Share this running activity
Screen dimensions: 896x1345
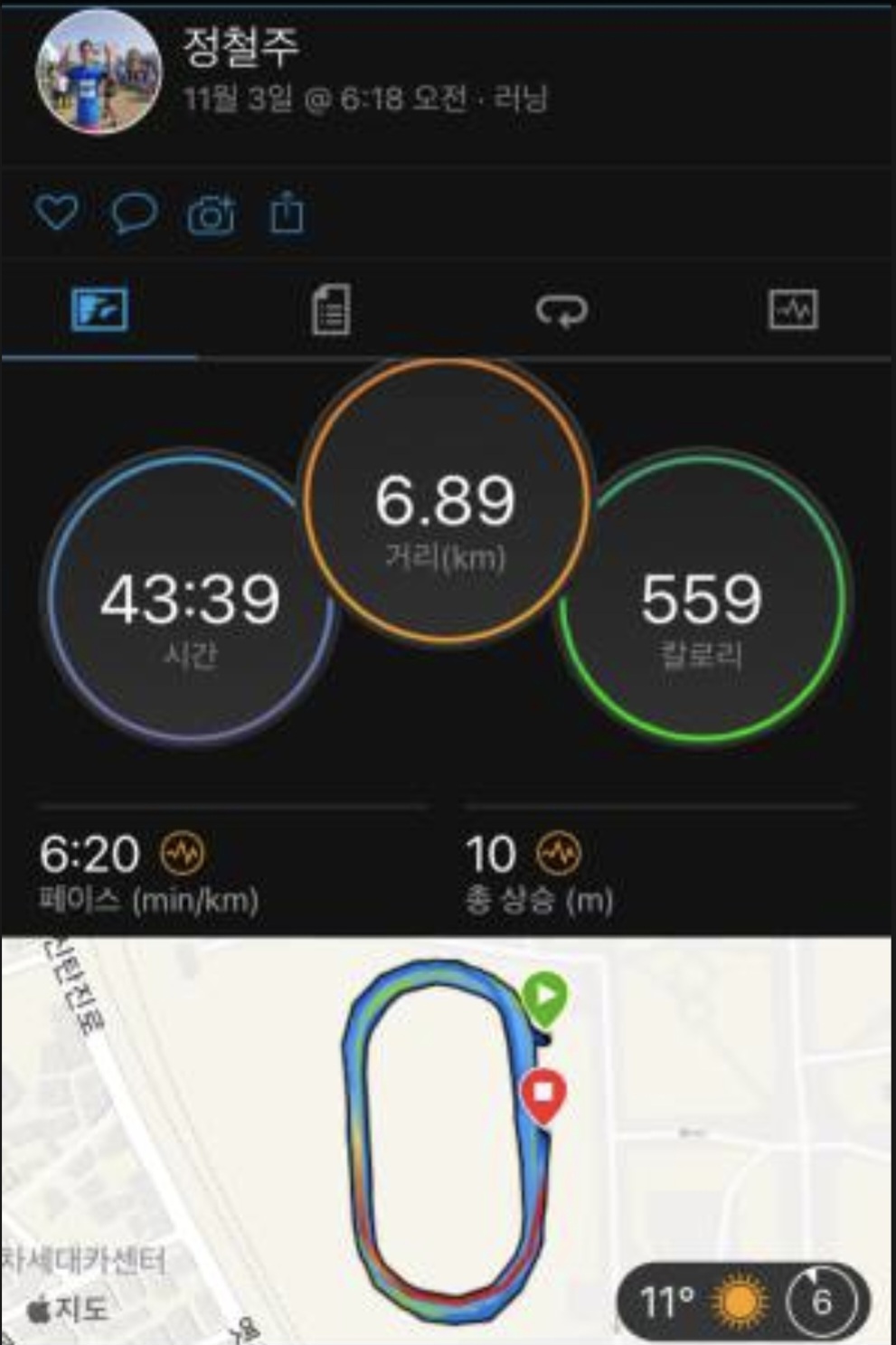point(288,213)
